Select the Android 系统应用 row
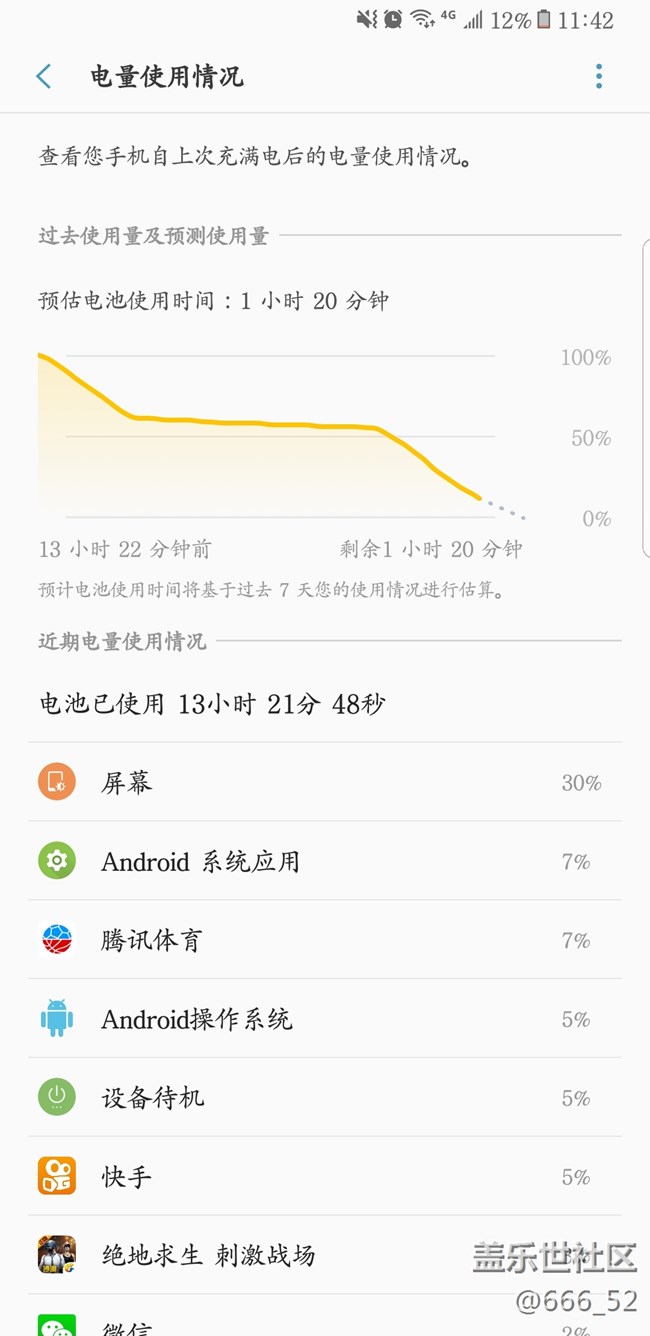The height and width of the screenshot is (1336, 650). (324, 861)
